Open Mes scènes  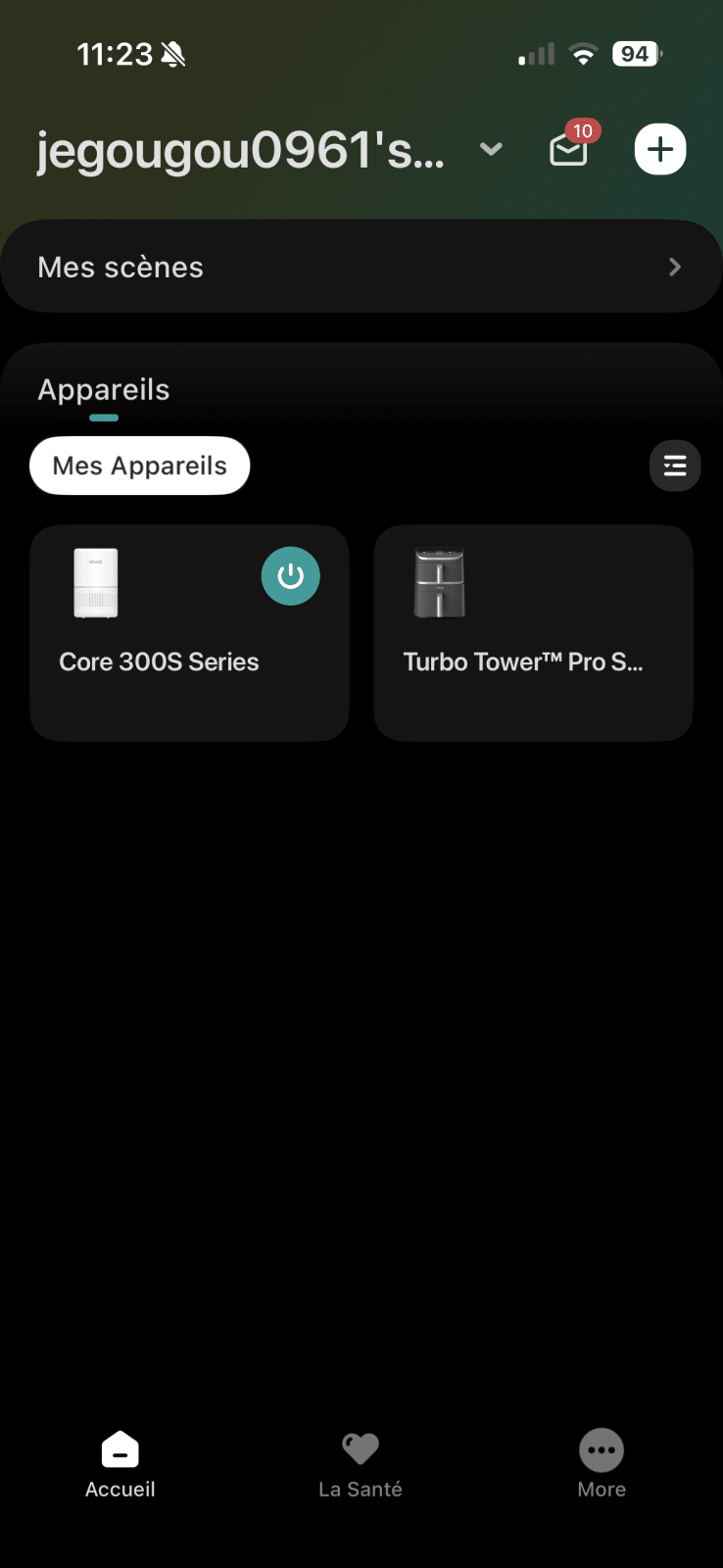pos(361,267)
